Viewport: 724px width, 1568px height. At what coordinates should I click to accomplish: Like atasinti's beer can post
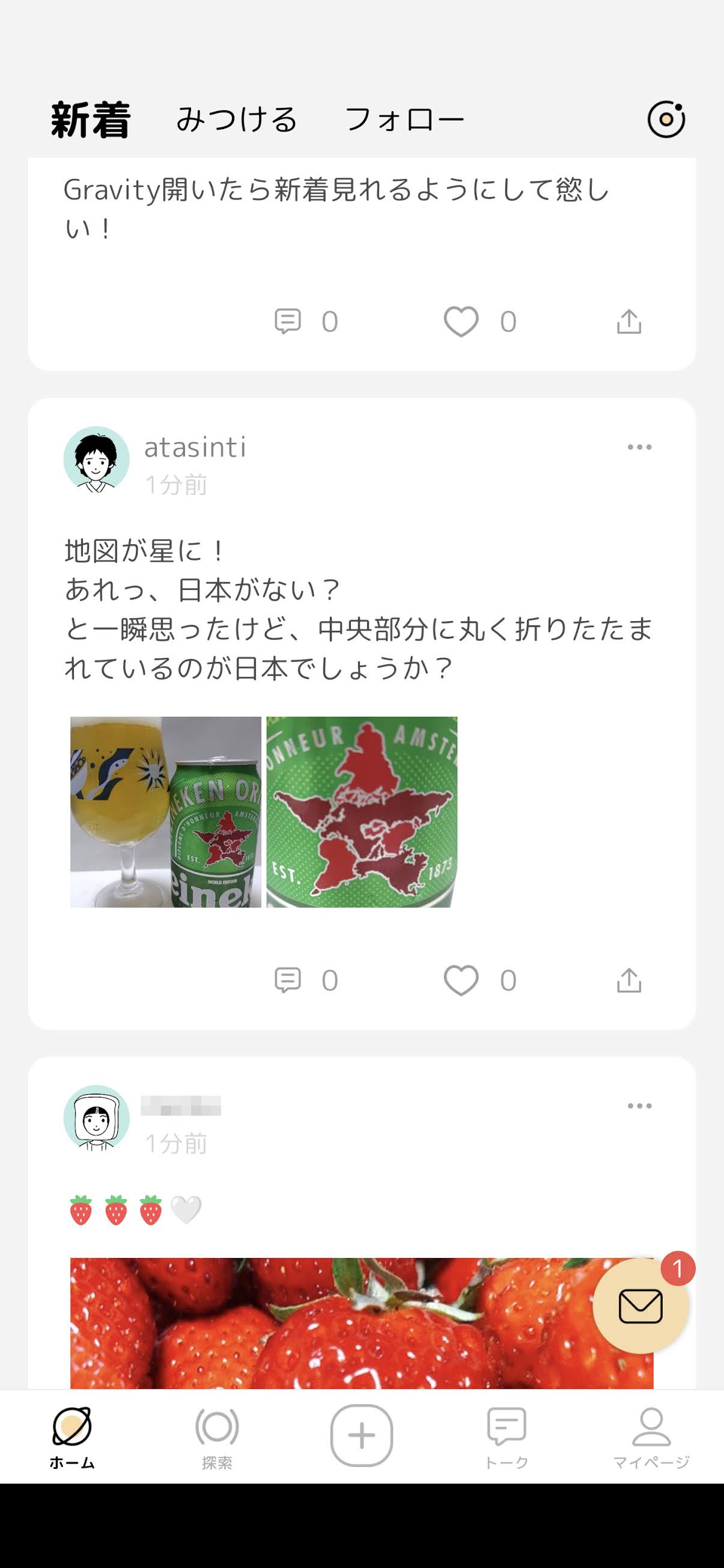click(x=461, y=980)
